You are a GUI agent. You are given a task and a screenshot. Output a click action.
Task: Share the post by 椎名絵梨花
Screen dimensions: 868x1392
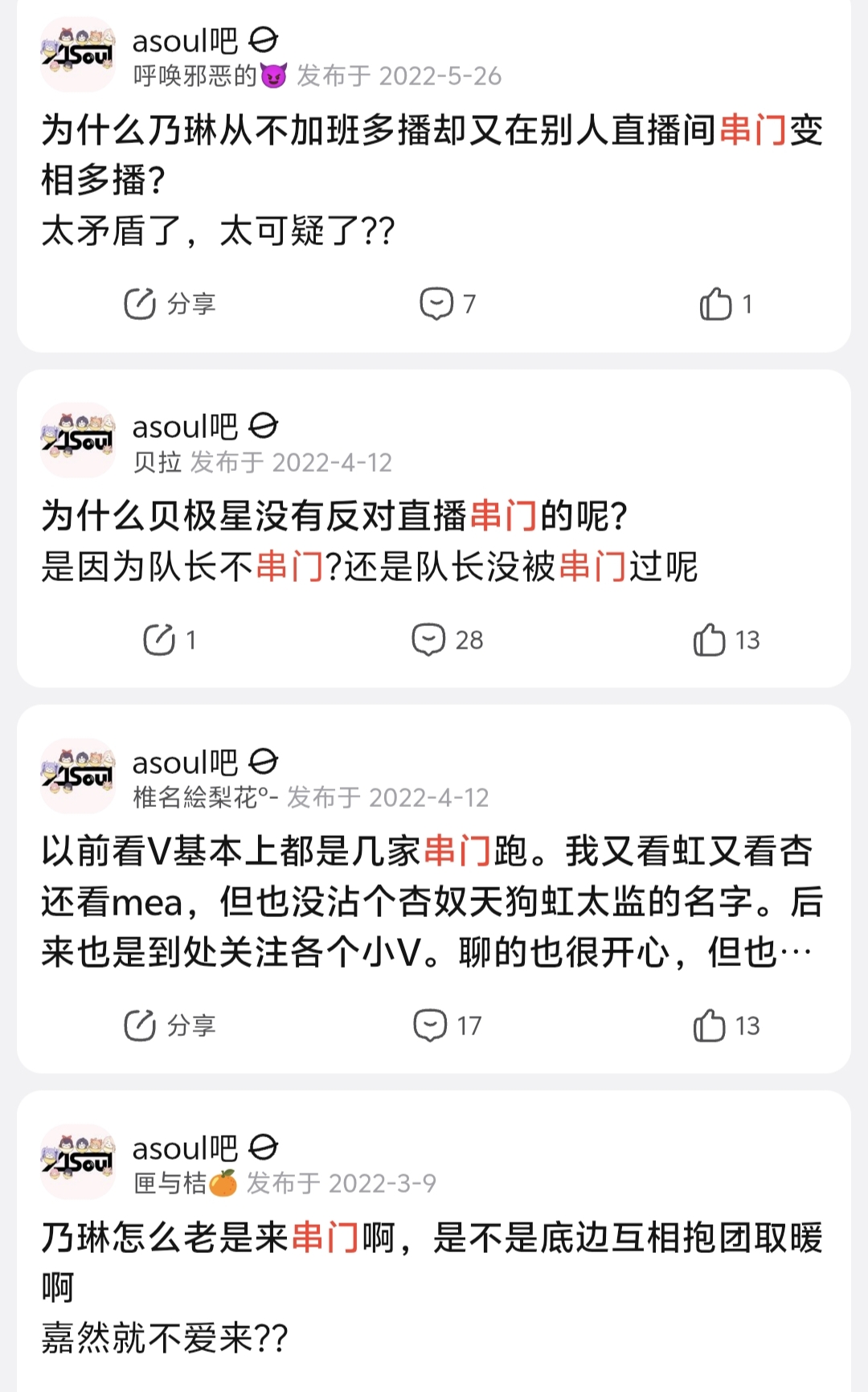tap(170, 1026)
